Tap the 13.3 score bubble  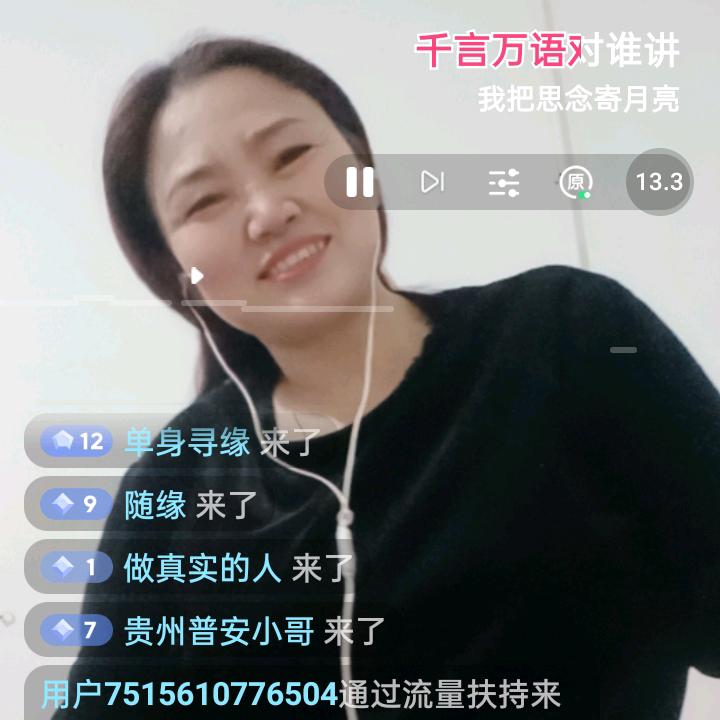(659, 182)
